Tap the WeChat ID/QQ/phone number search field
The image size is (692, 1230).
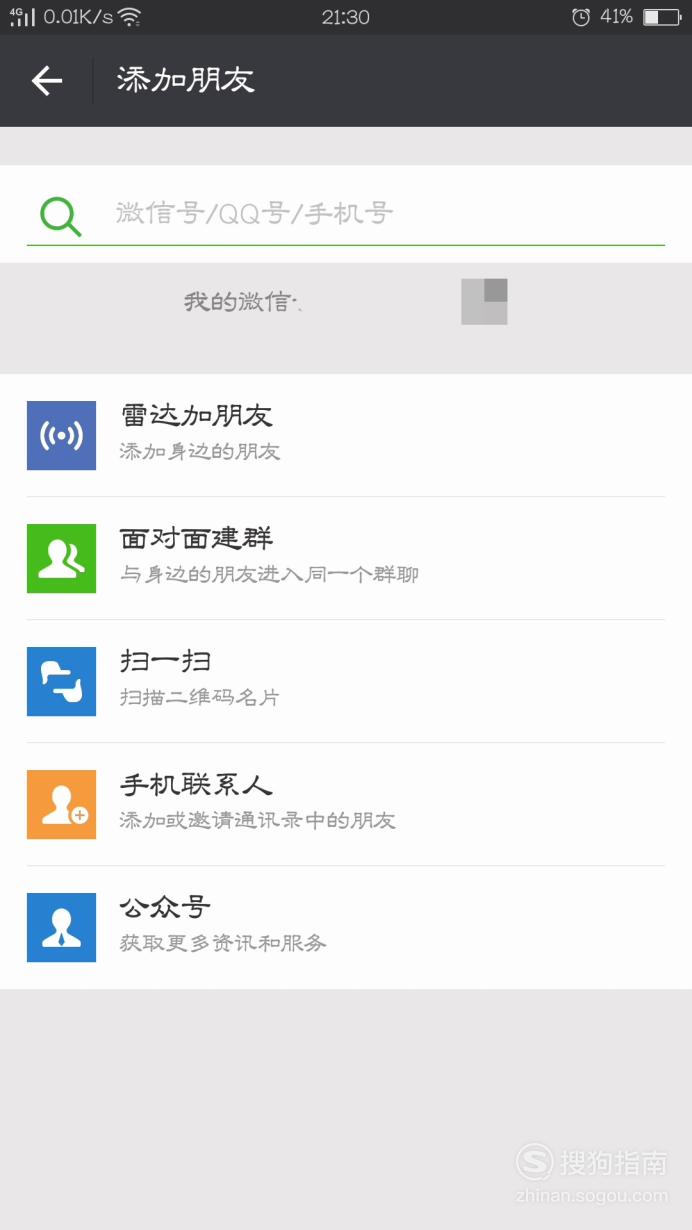coord(346,214)
